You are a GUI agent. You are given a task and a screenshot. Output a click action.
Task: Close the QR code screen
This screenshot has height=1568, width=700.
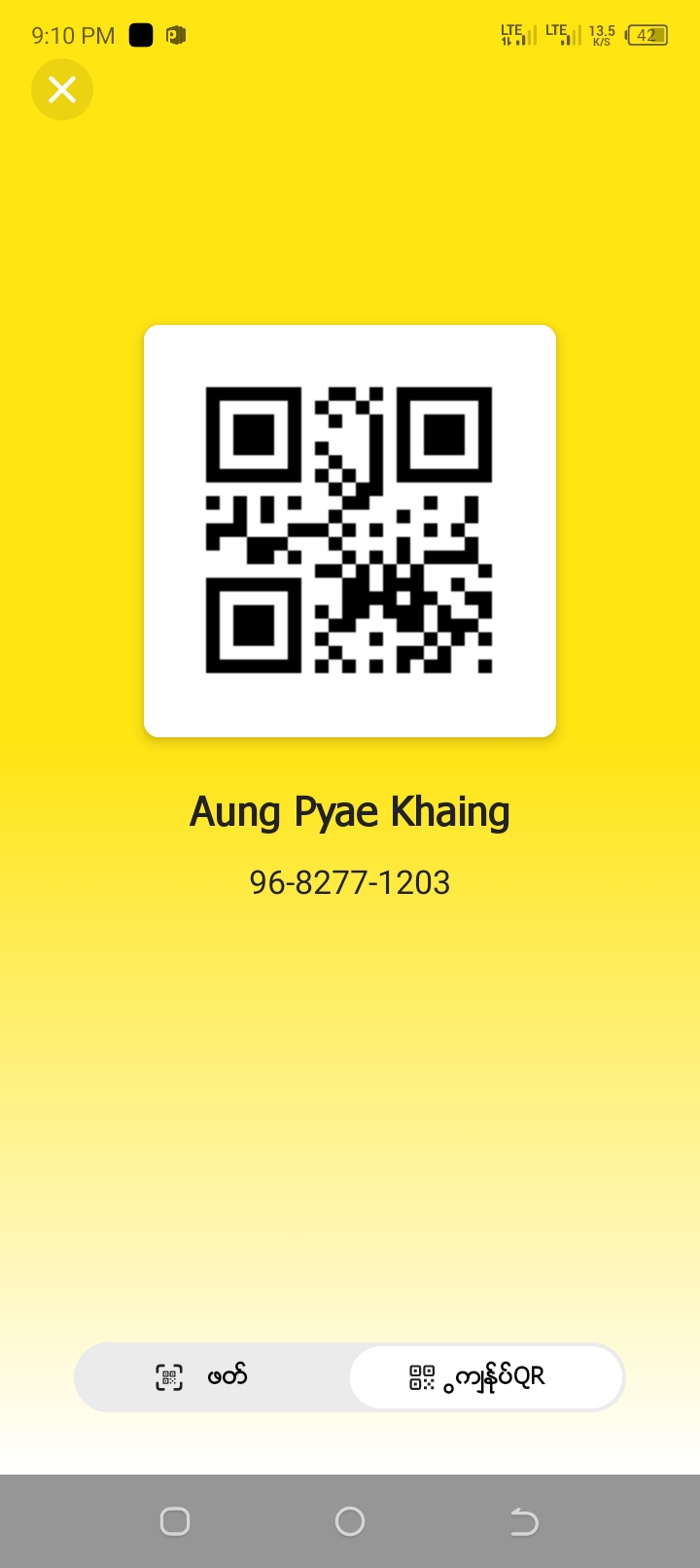pyautogui.click(x=62, y=89)
